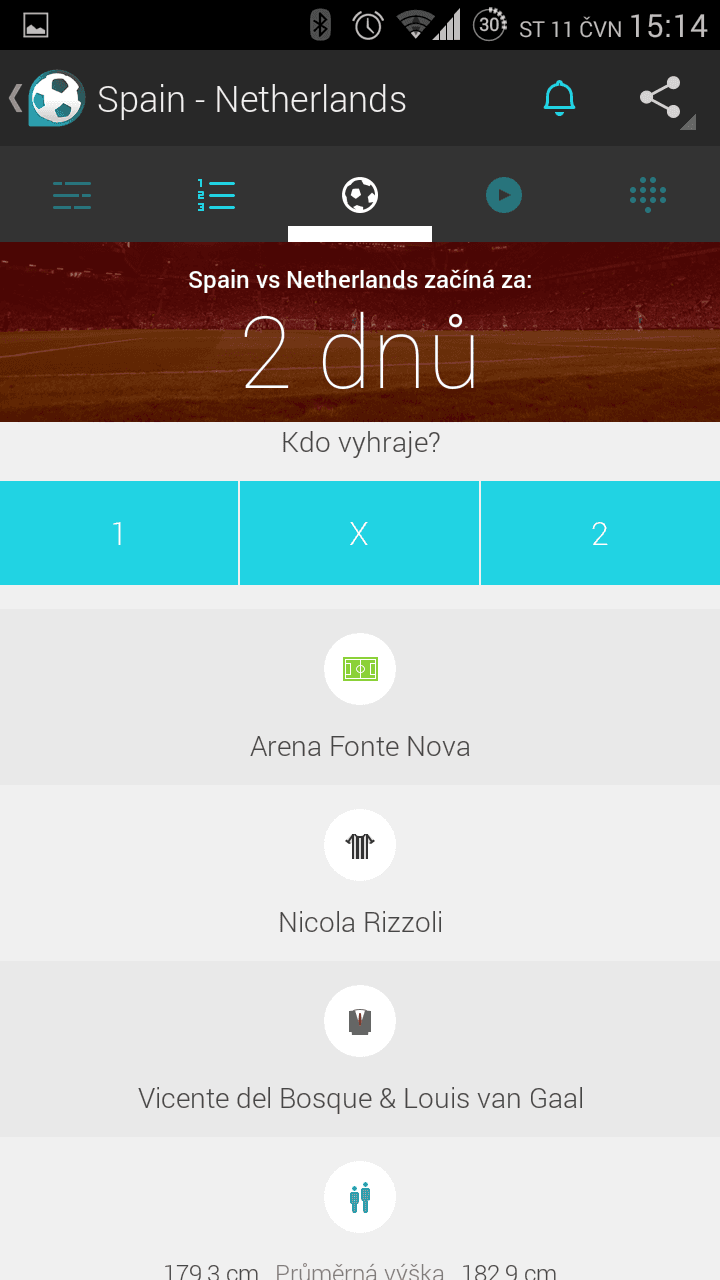Tap the football icon for match facts
The image size is (720, 1280).
pyautogui.click(x=359, y=195)
